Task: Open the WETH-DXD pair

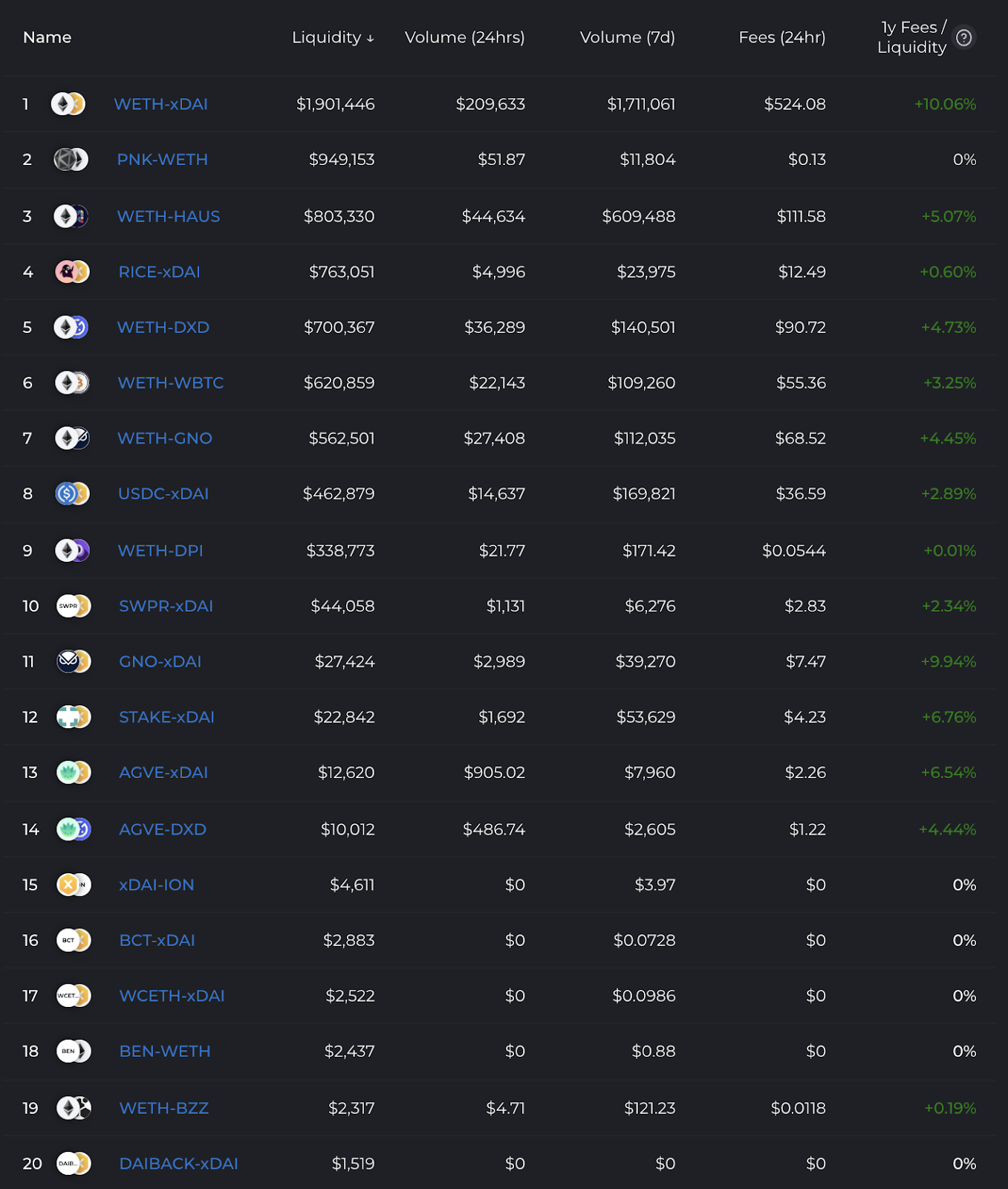Action: point(163,327)
